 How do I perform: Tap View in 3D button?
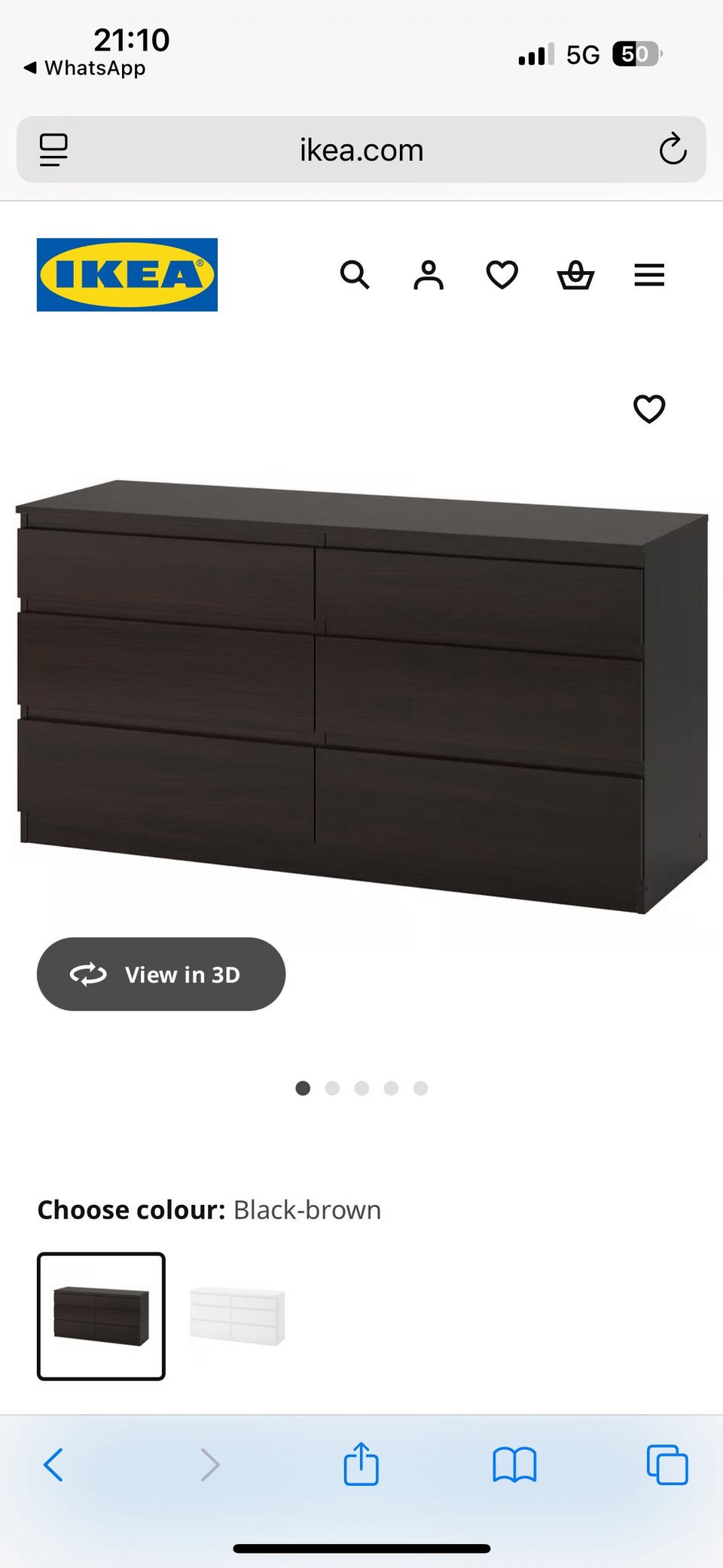161,974
